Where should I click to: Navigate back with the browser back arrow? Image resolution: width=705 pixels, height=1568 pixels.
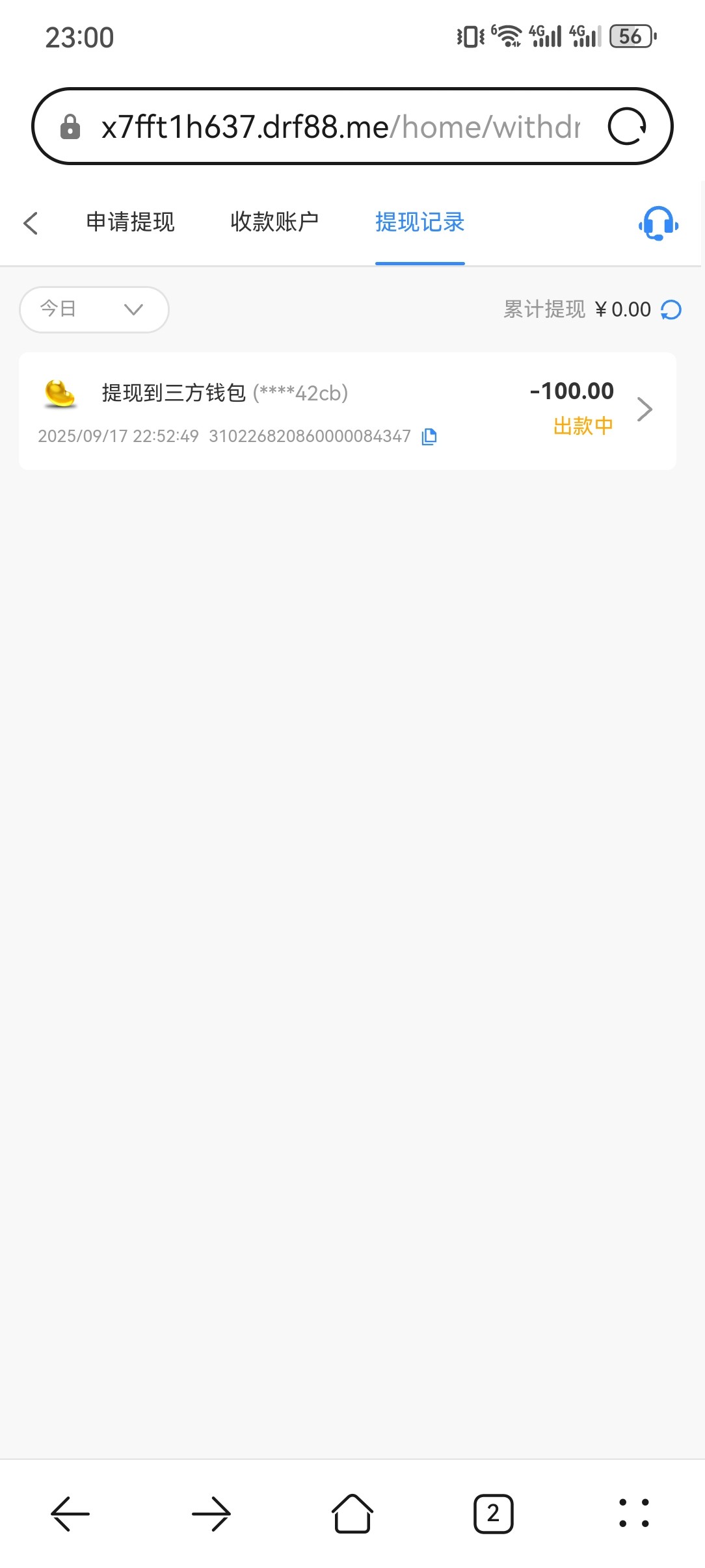[70, 1513]
